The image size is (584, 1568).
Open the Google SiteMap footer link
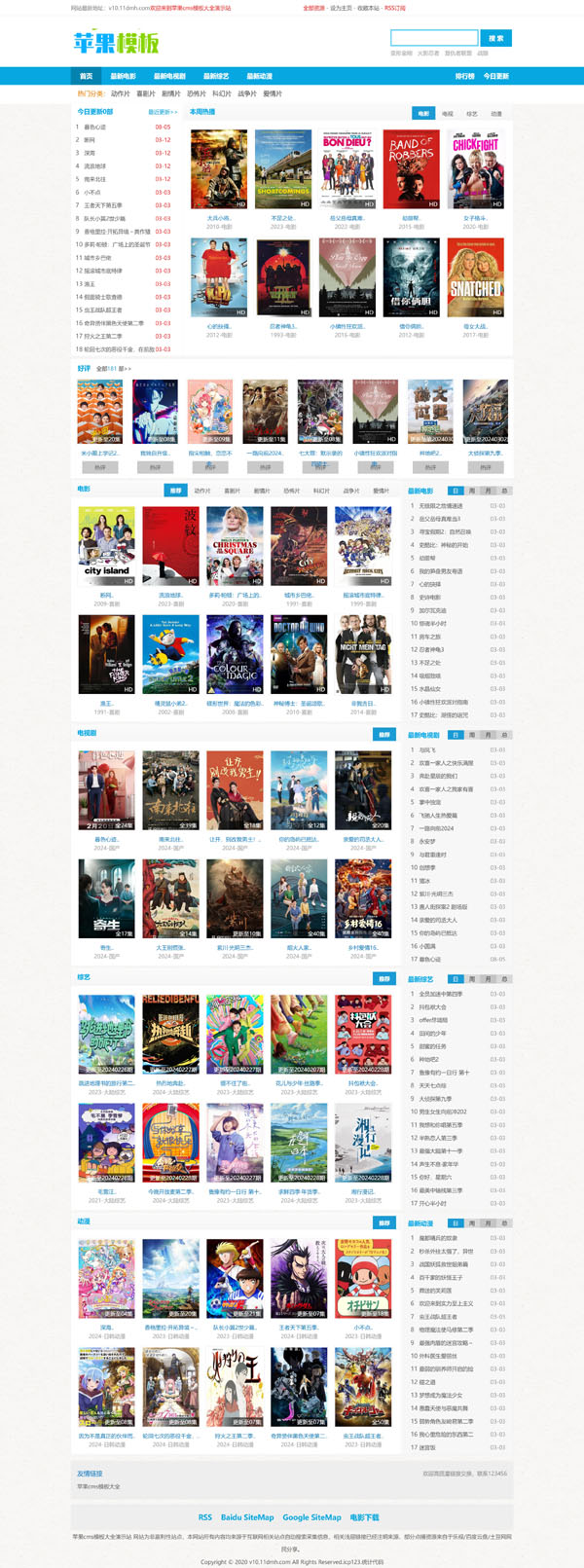click(x=311, y=1516)
